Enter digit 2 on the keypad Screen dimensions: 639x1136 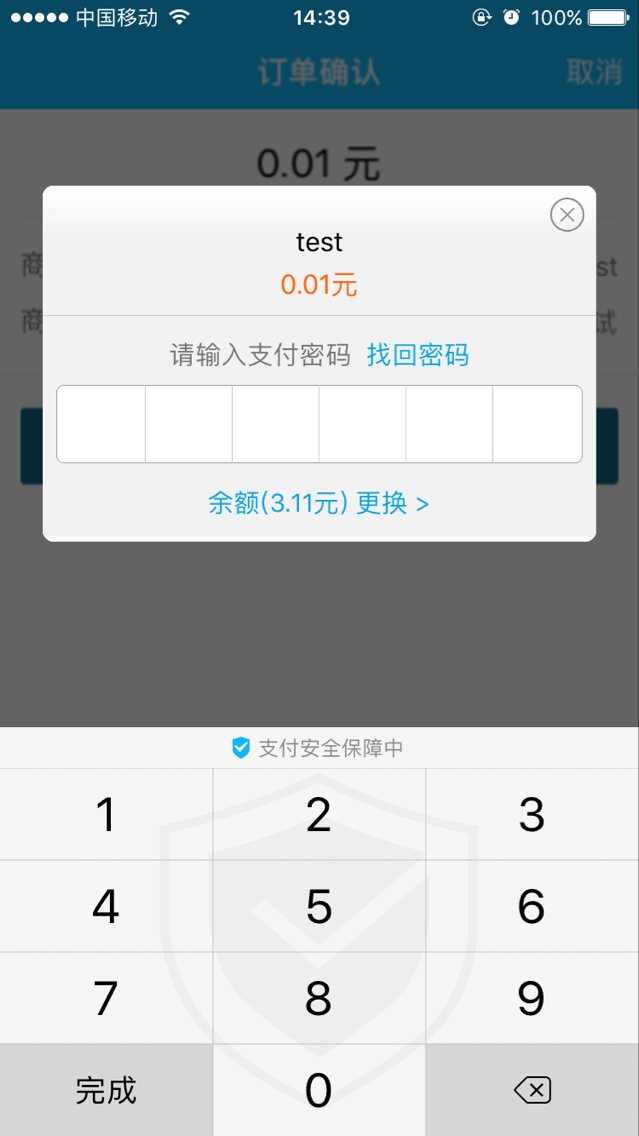tap(319, 815)
